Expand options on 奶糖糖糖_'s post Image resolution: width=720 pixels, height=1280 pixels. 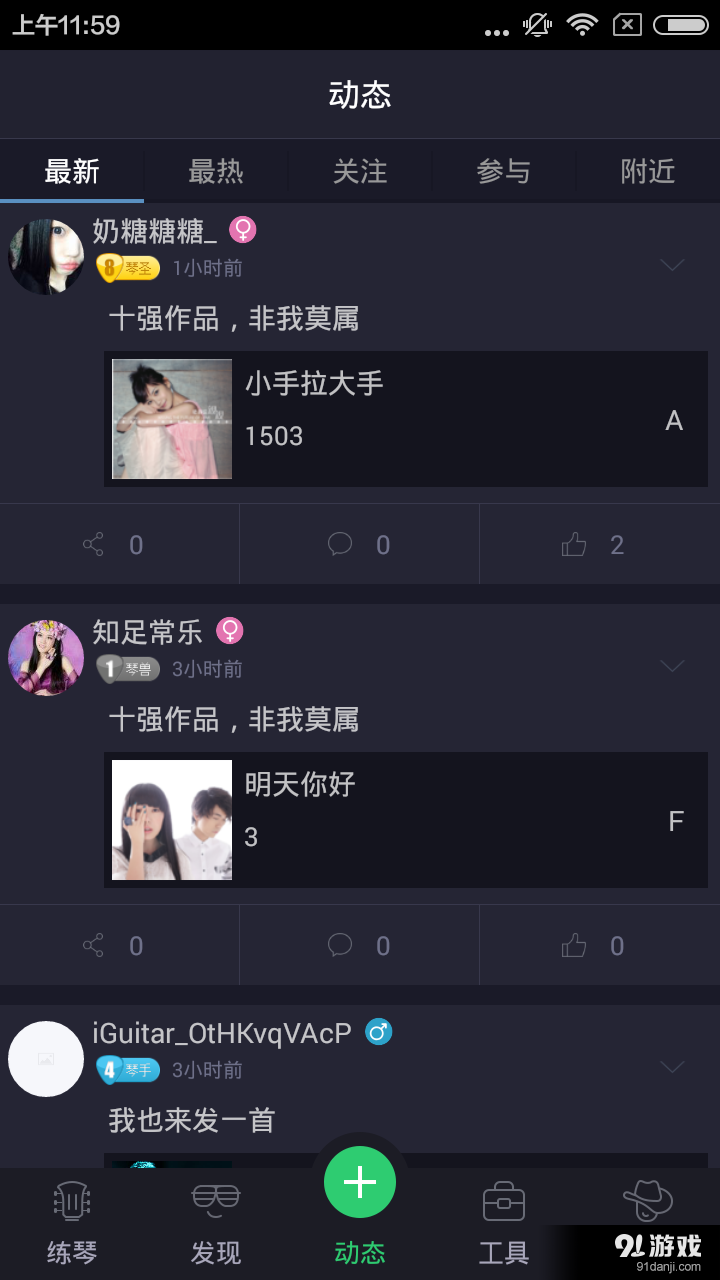[672, 265]
